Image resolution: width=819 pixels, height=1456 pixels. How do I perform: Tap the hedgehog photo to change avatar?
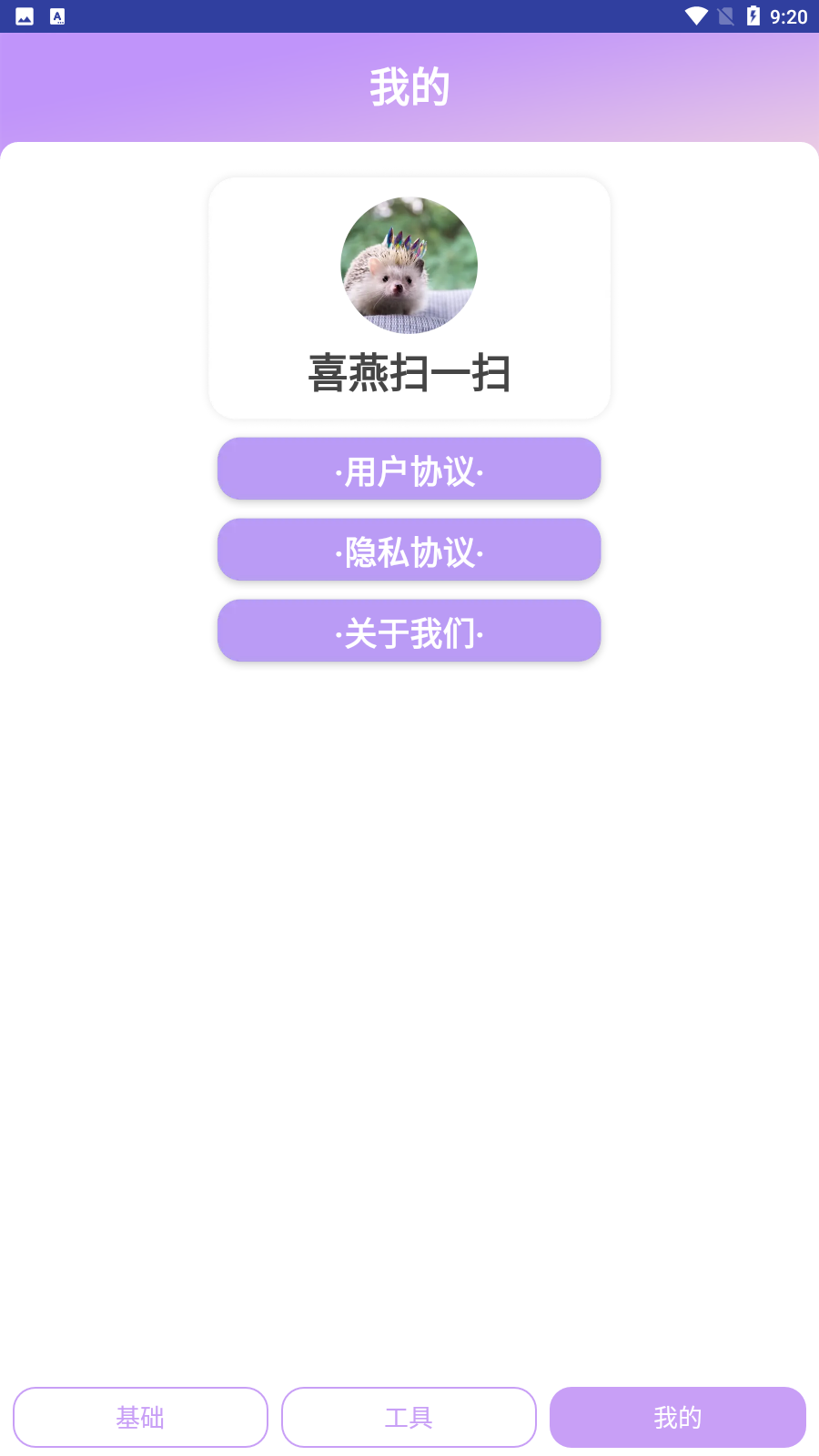point(409,265)
